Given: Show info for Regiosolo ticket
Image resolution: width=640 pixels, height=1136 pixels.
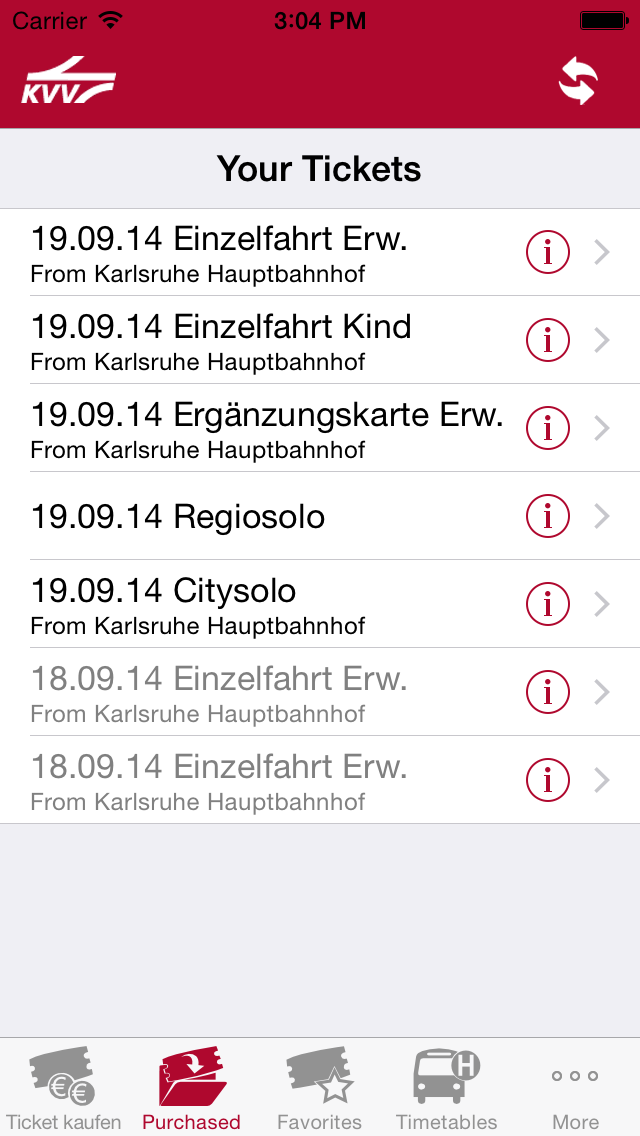Looking at the screenshot, I should click(x=548, y=516).
